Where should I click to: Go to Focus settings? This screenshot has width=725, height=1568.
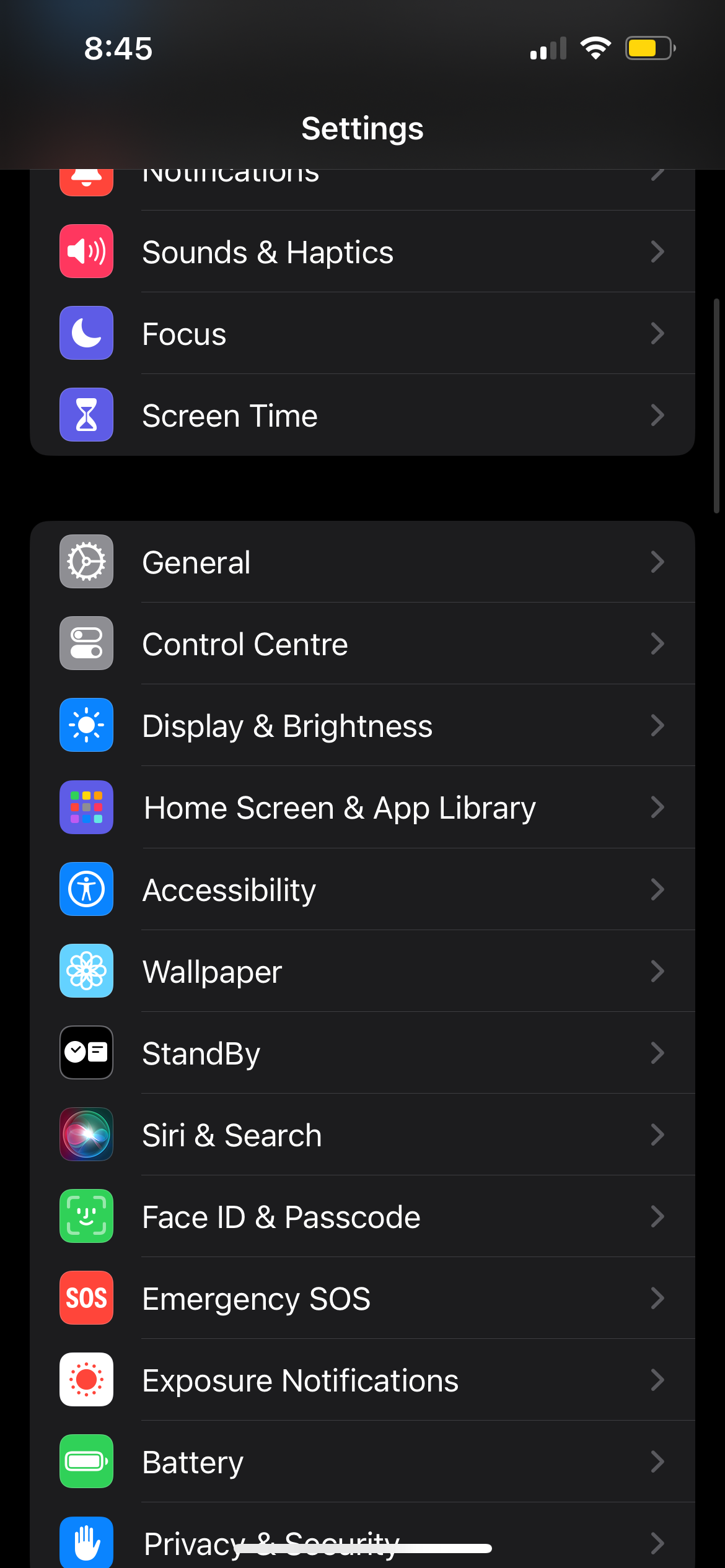tap(362, 334)
